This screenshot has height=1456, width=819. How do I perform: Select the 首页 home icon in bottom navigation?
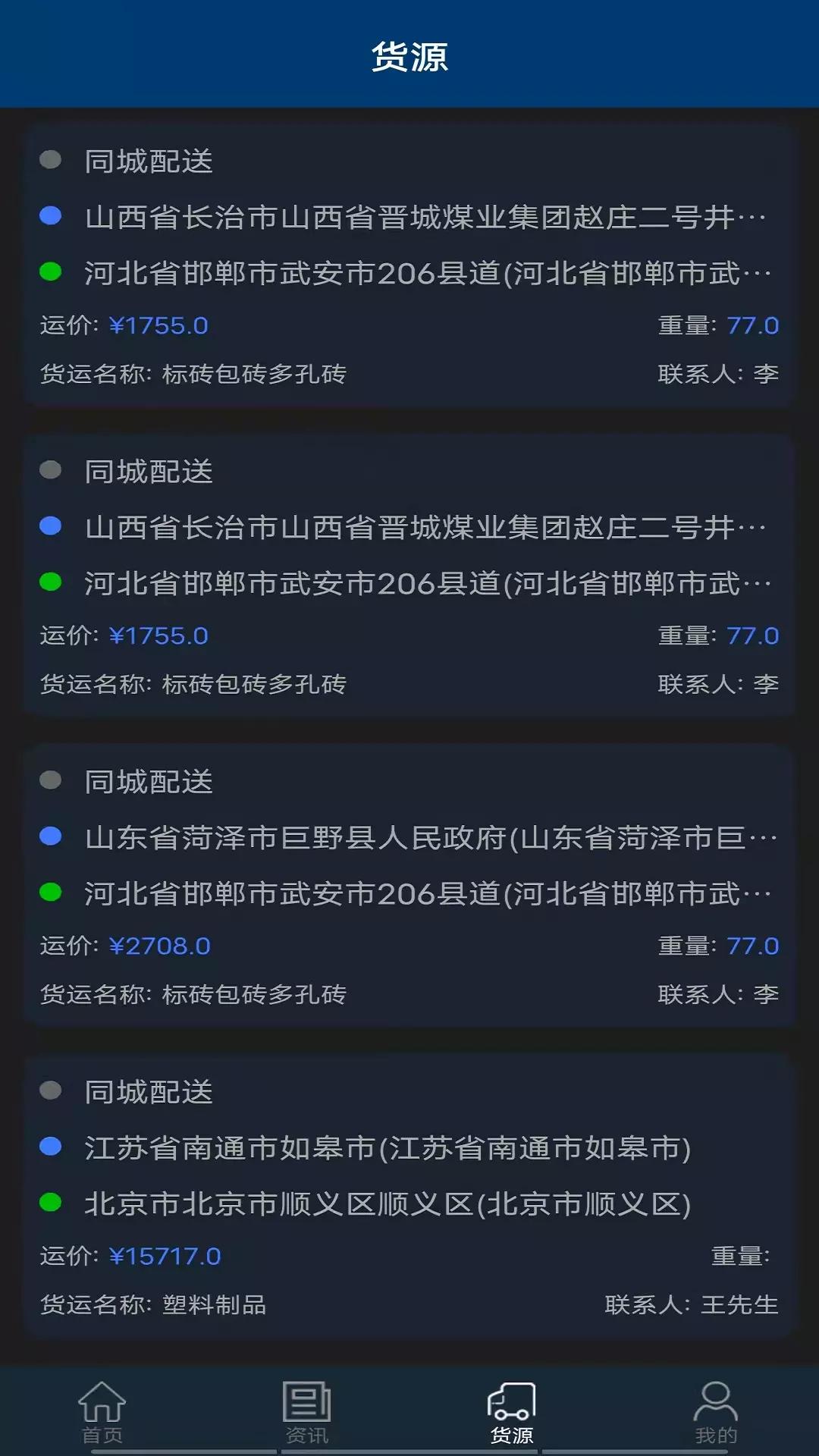point(102,1410)
